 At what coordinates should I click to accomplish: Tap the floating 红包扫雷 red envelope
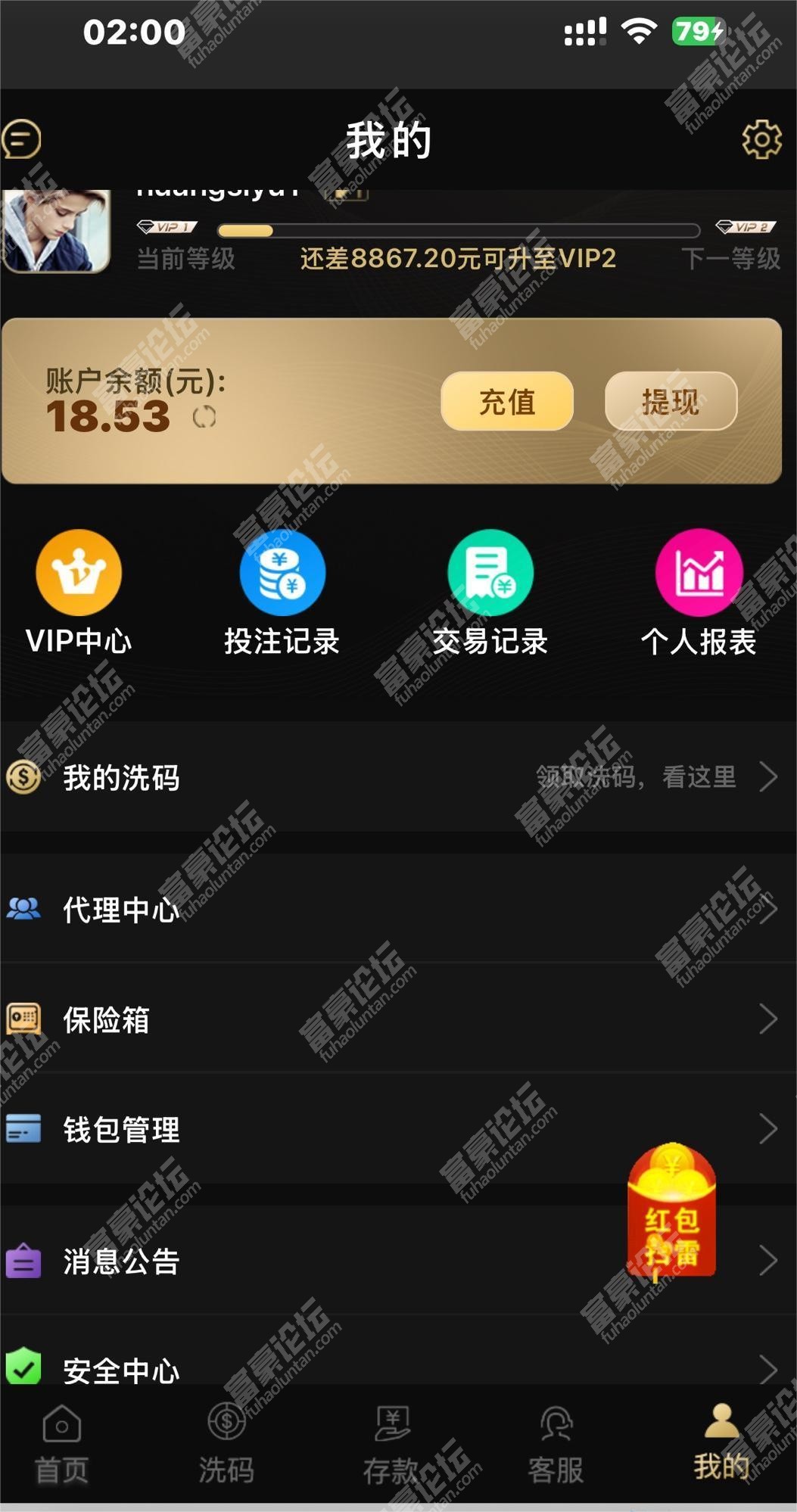(672, 1212)
